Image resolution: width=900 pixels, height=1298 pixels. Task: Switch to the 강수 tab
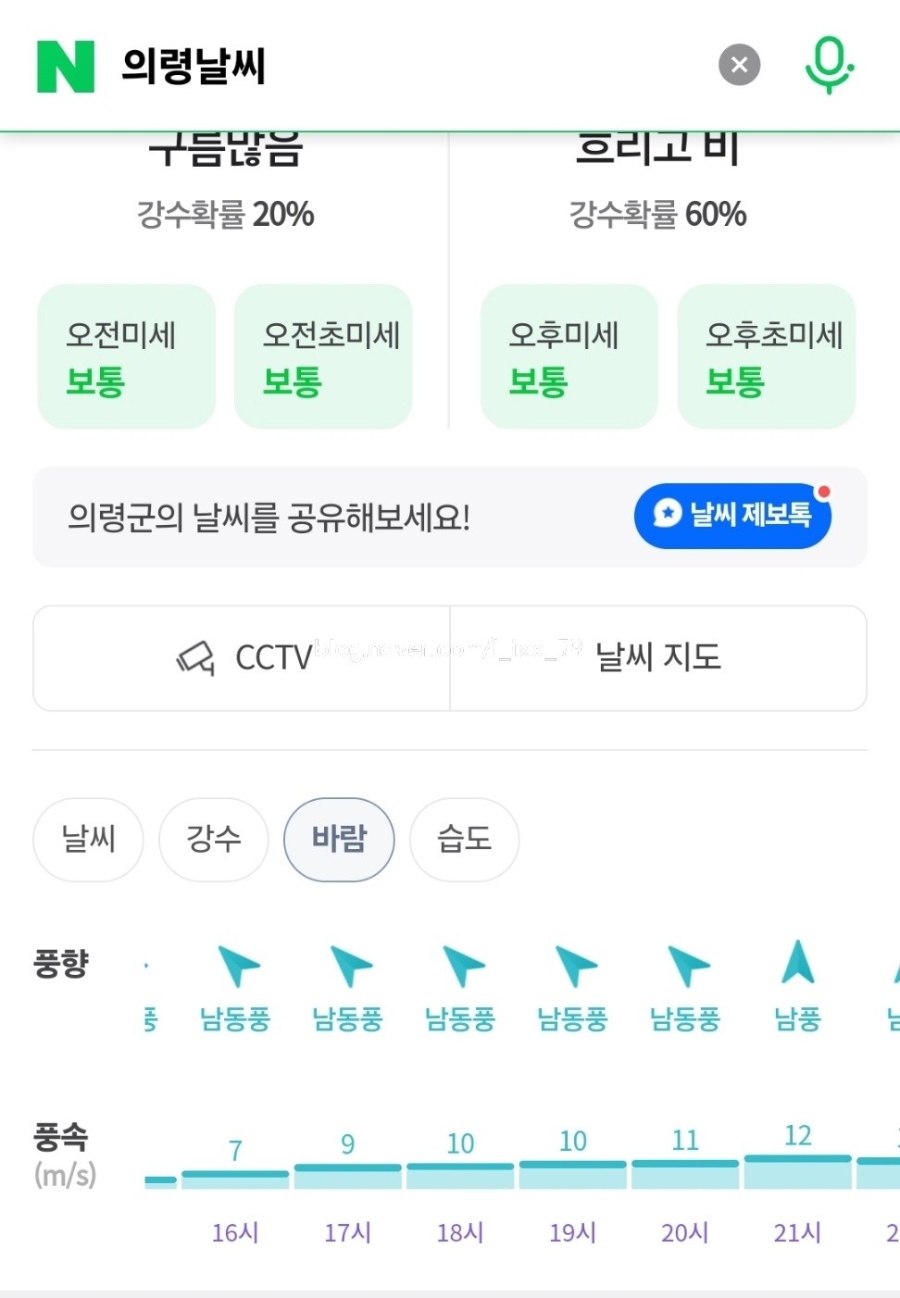(x=213, y=839)
